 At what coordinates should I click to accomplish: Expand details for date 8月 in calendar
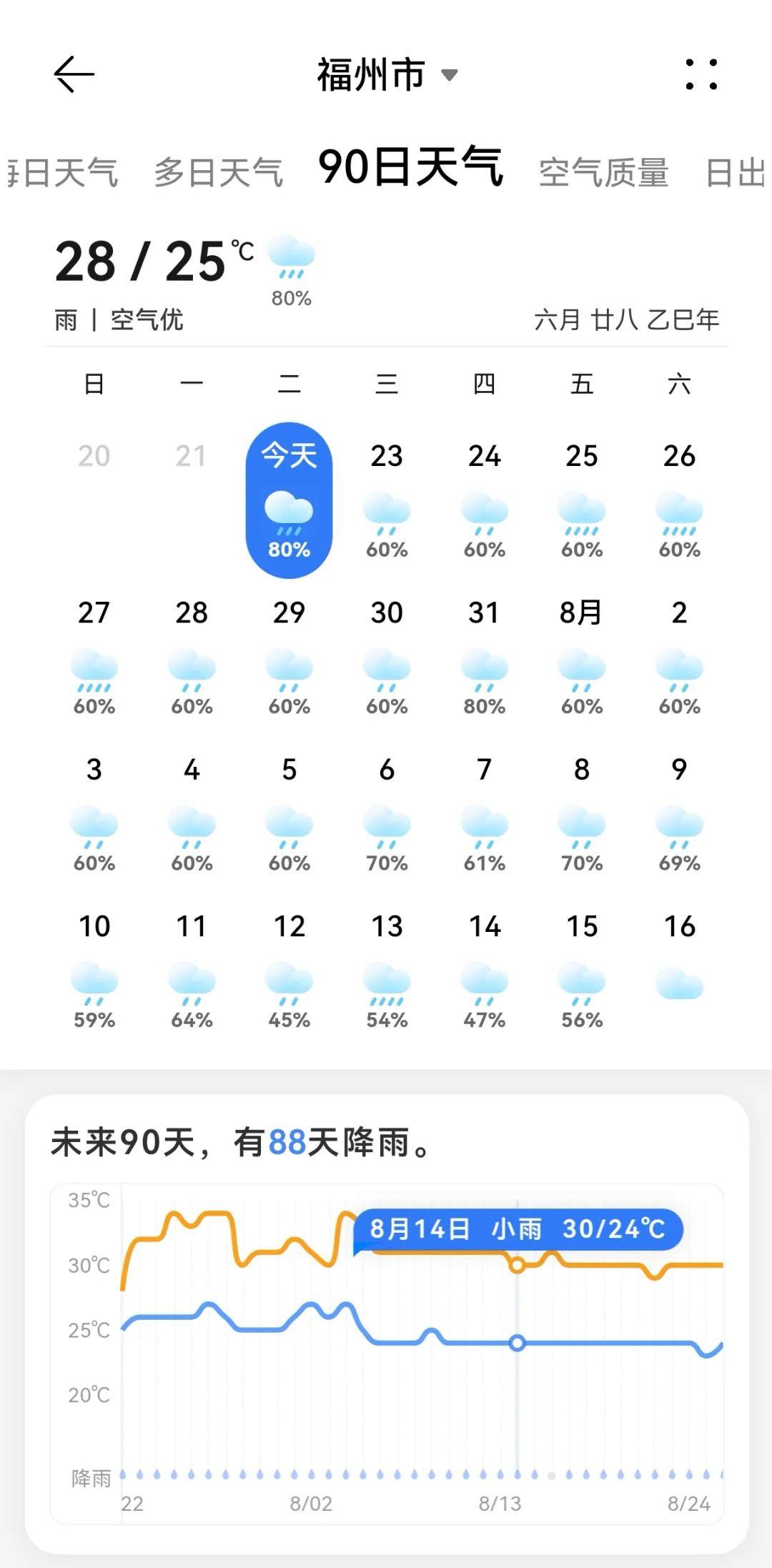[581, 613]
